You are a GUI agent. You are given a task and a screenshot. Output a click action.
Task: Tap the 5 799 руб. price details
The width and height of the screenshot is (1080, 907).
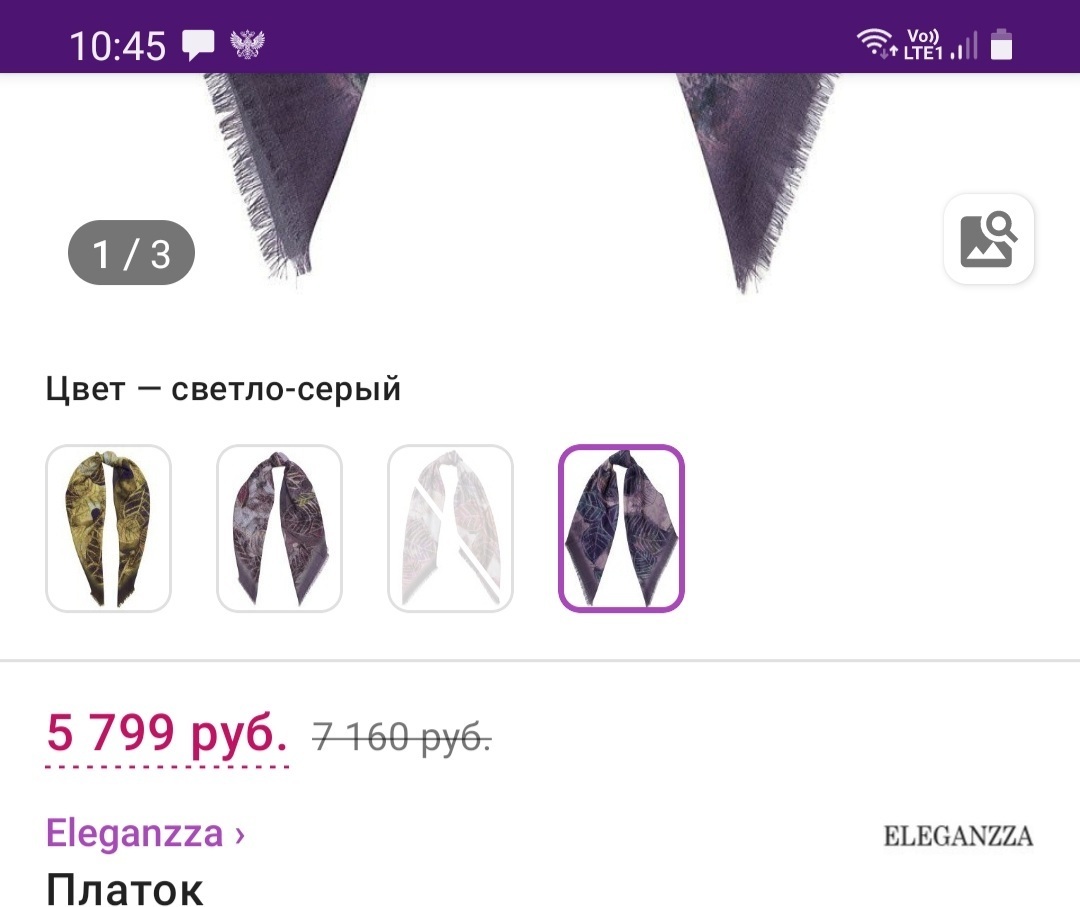click(167, 736)
